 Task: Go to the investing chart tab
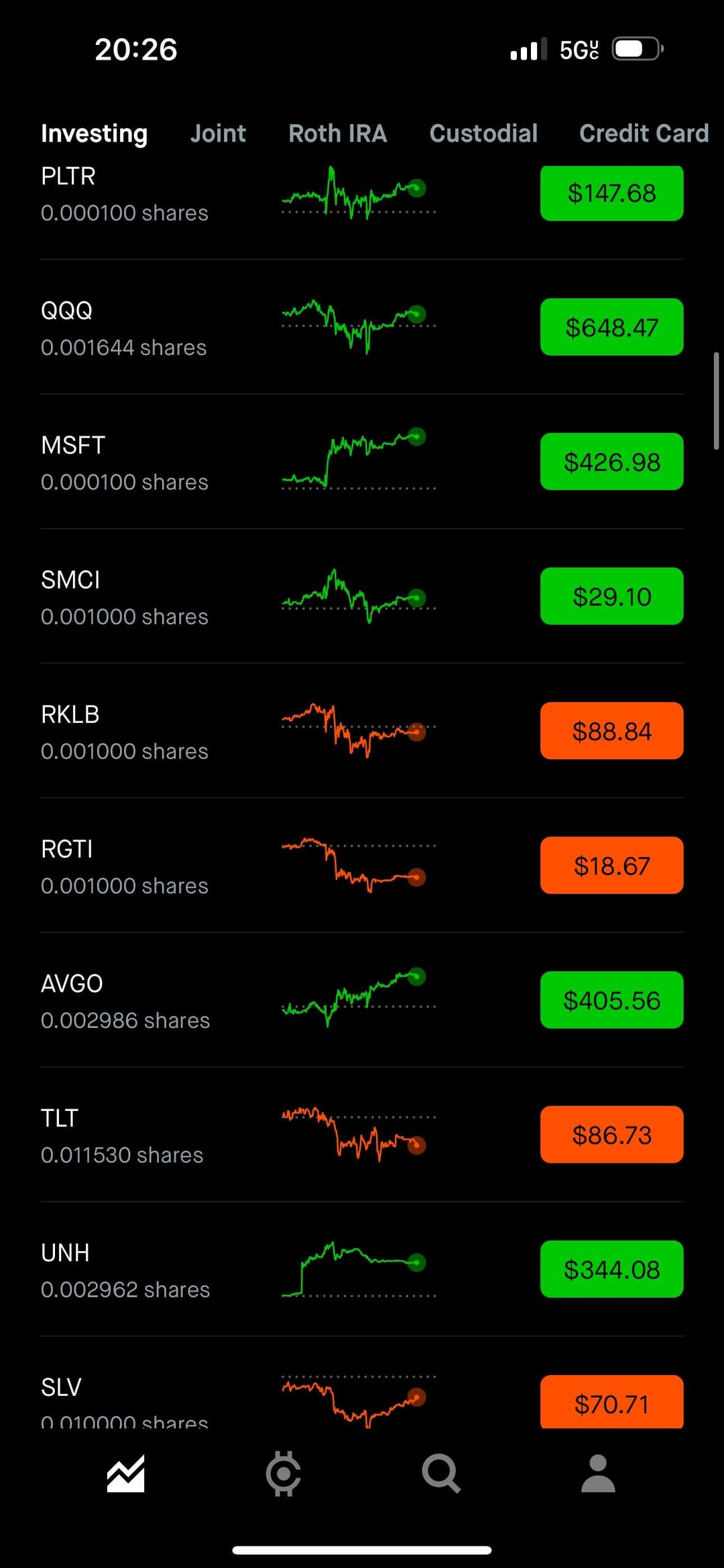[125, 1474]
